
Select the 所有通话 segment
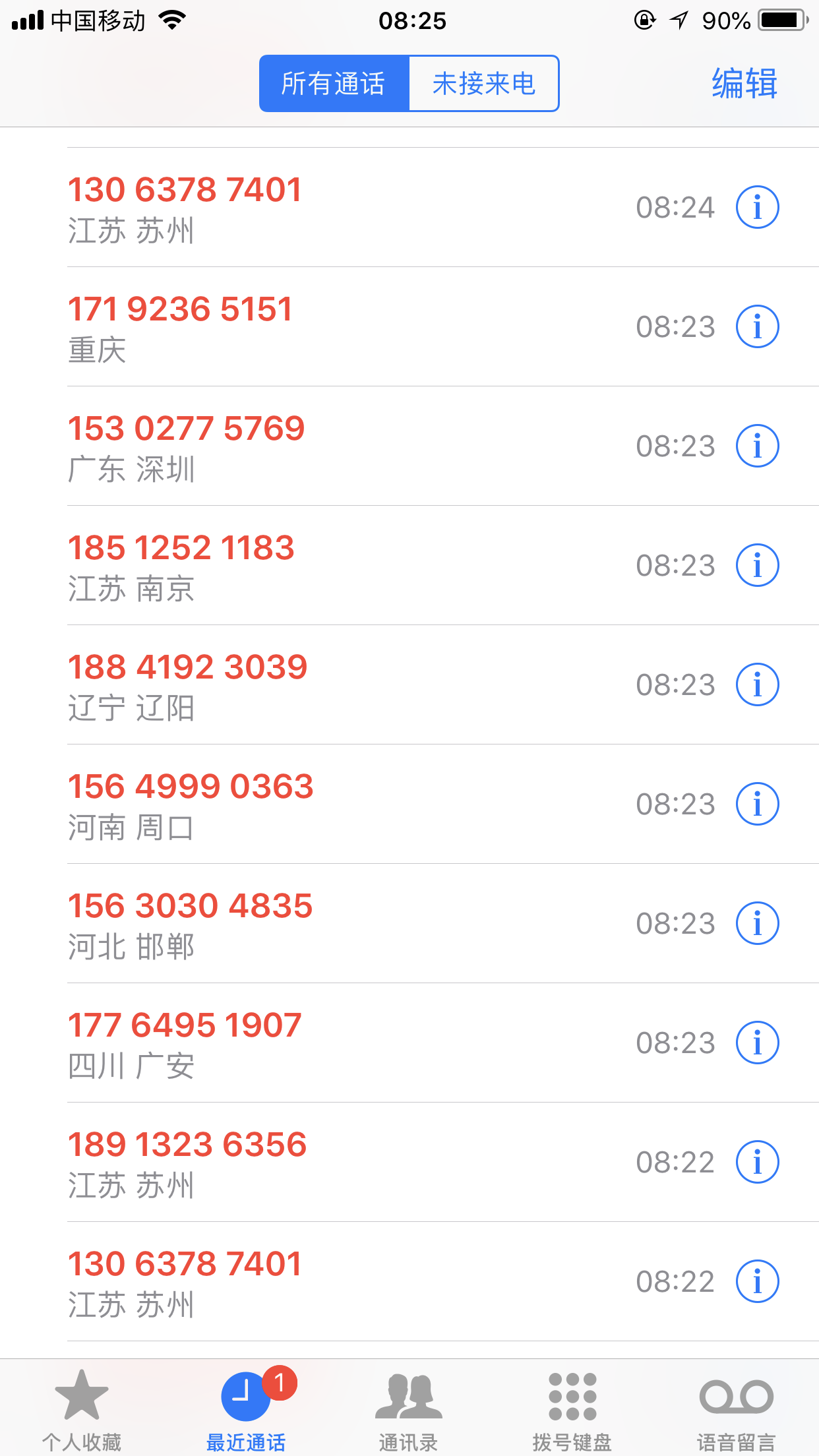[334, 84]
